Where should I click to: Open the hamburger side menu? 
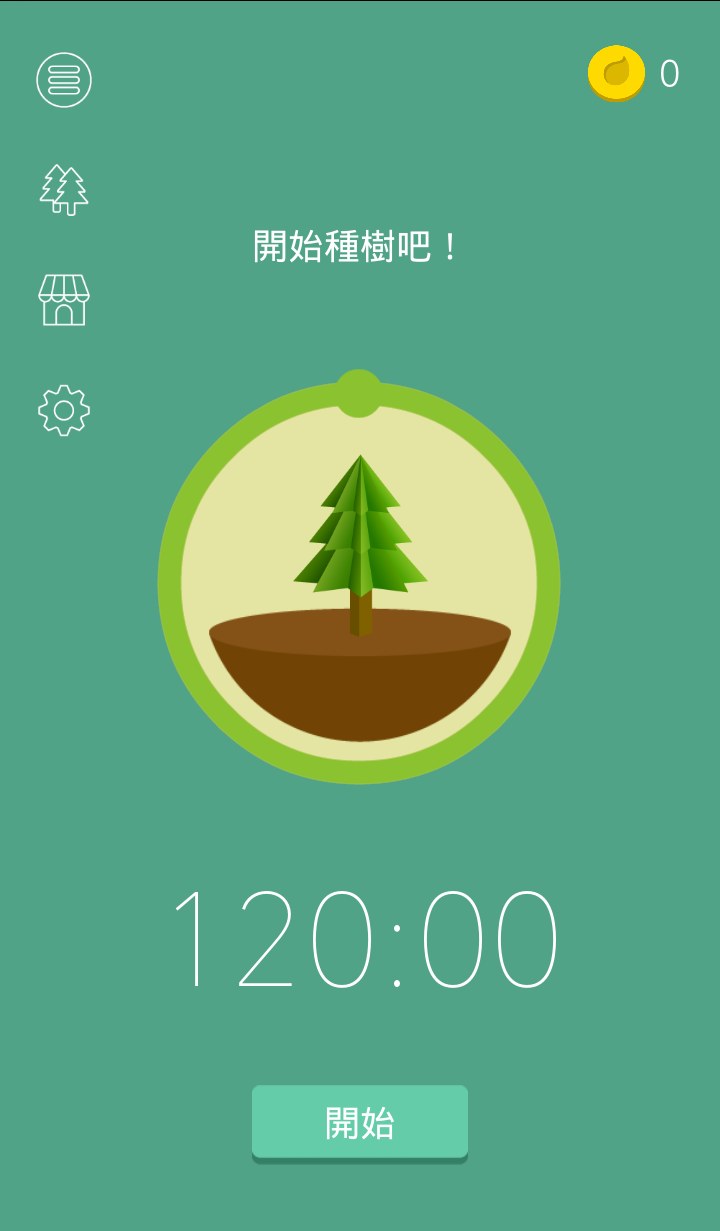pos(64,80)
